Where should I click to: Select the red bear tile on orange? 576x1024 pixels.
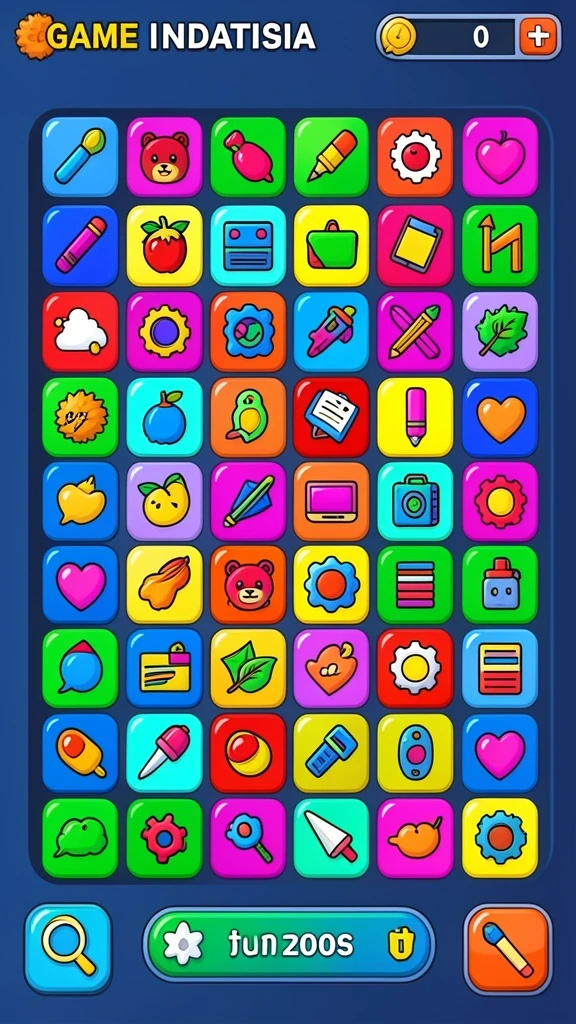(248, 584)
